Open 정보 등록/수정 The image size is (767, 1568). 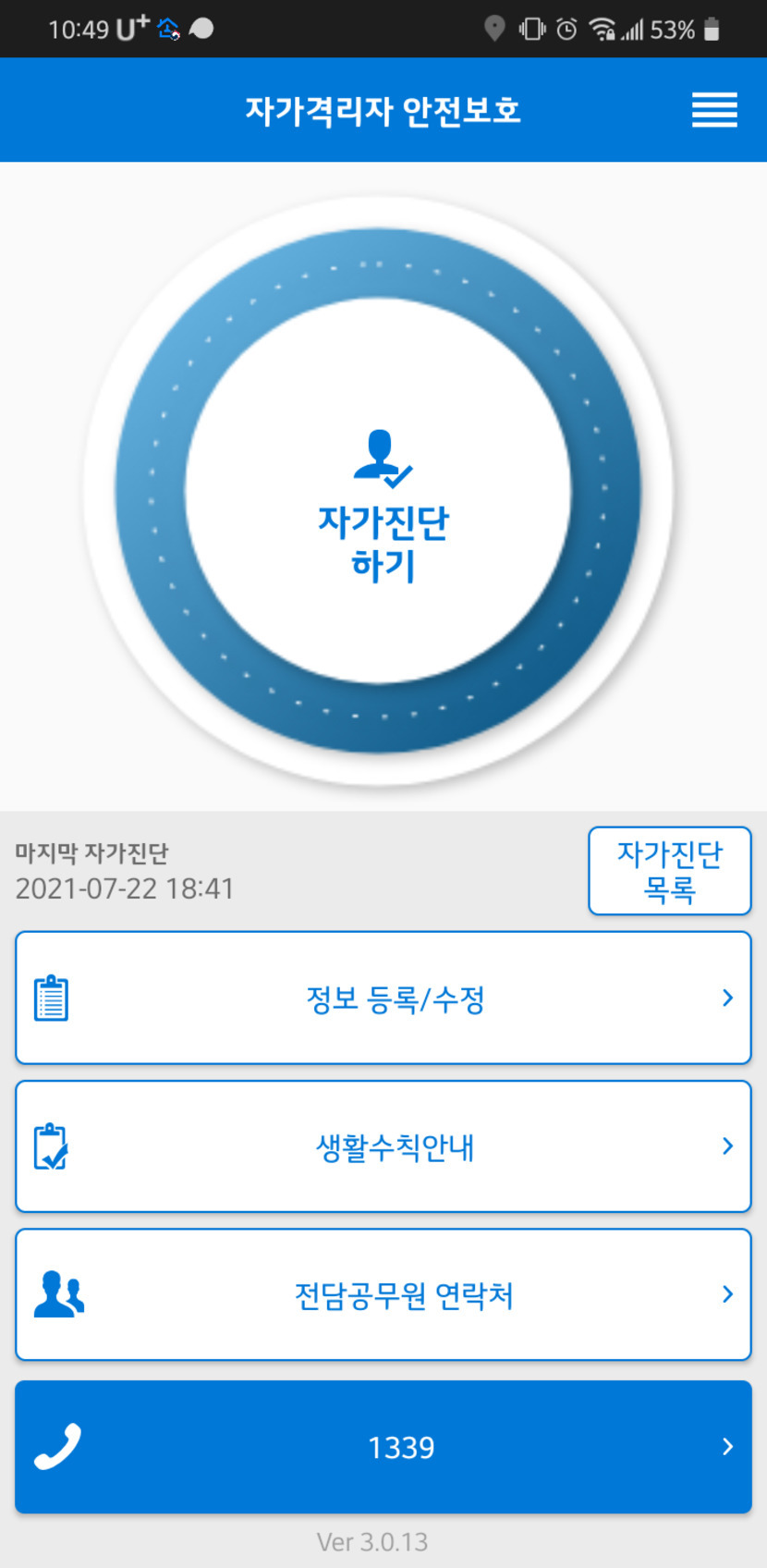point(383,998)
